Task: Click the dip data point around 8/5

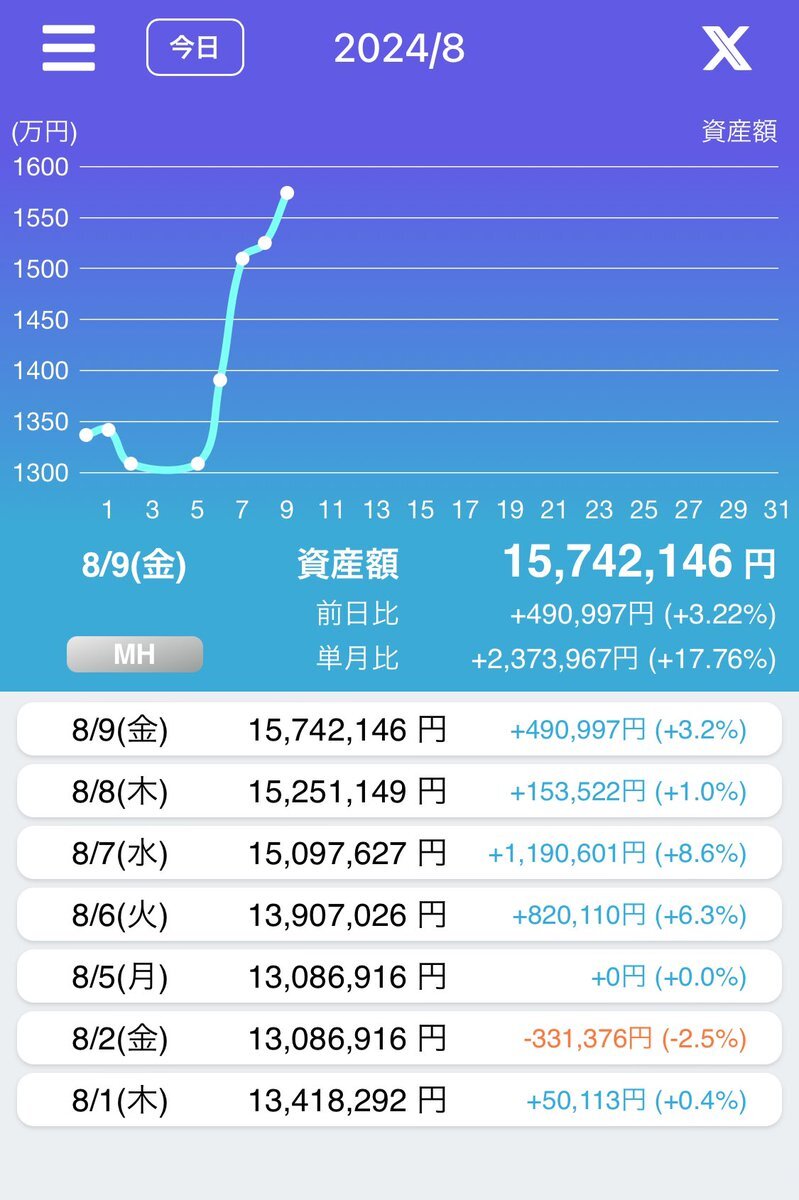Action: pos(196,463)
